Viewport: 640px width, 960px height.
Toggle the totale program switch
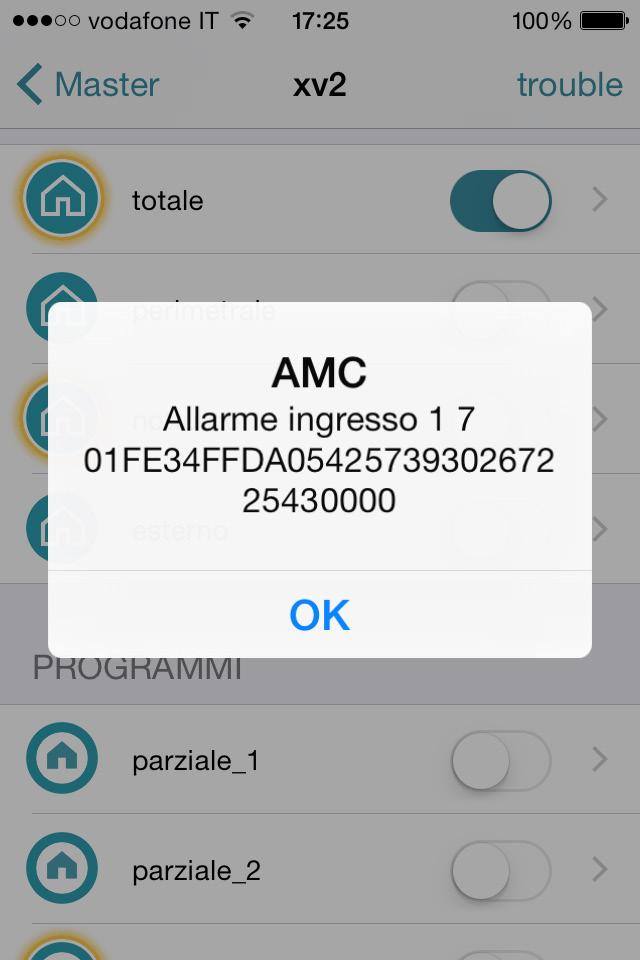(500, 201)
